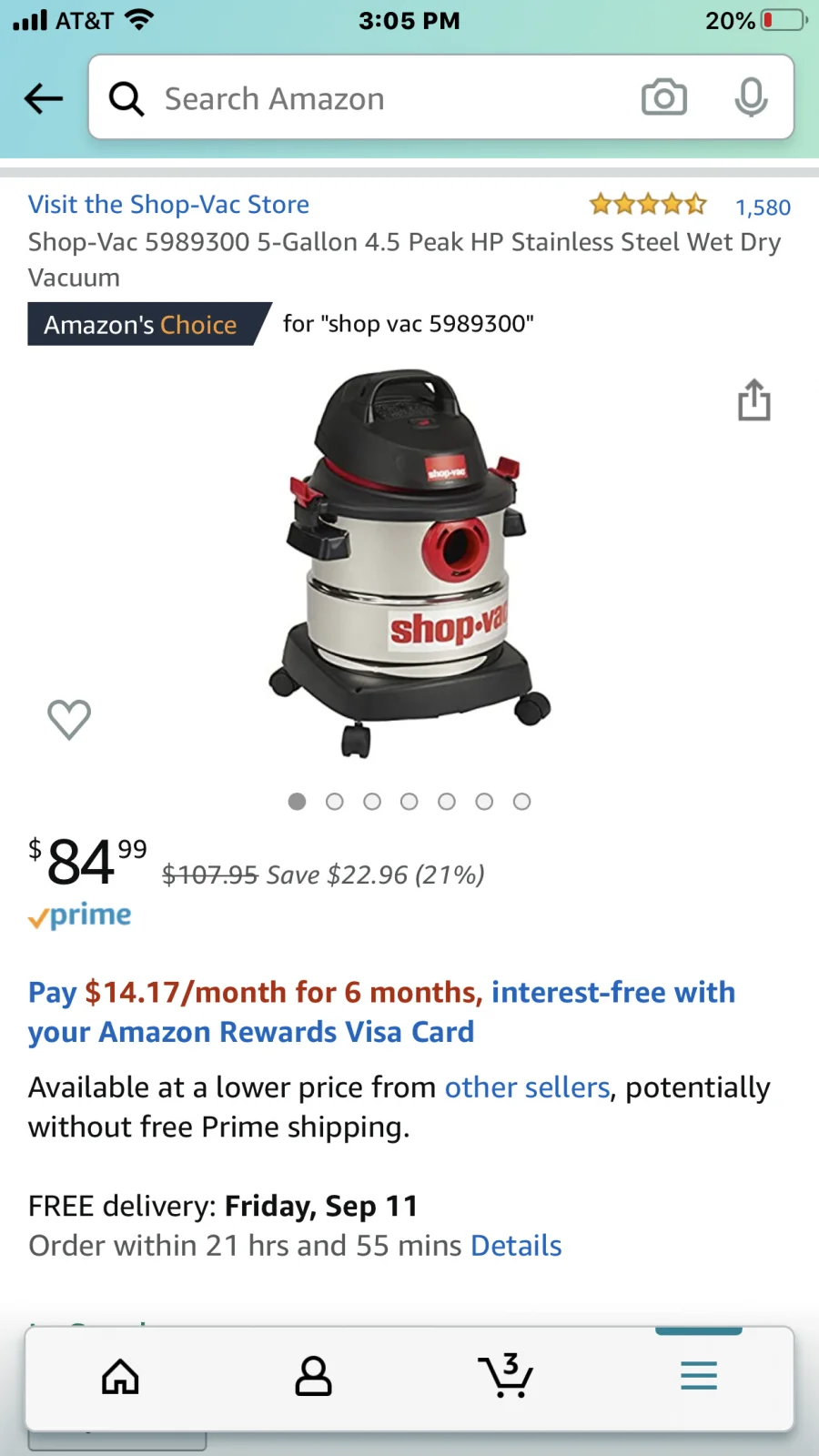Add vacuum to wish list heart

[x=69, y=719]
